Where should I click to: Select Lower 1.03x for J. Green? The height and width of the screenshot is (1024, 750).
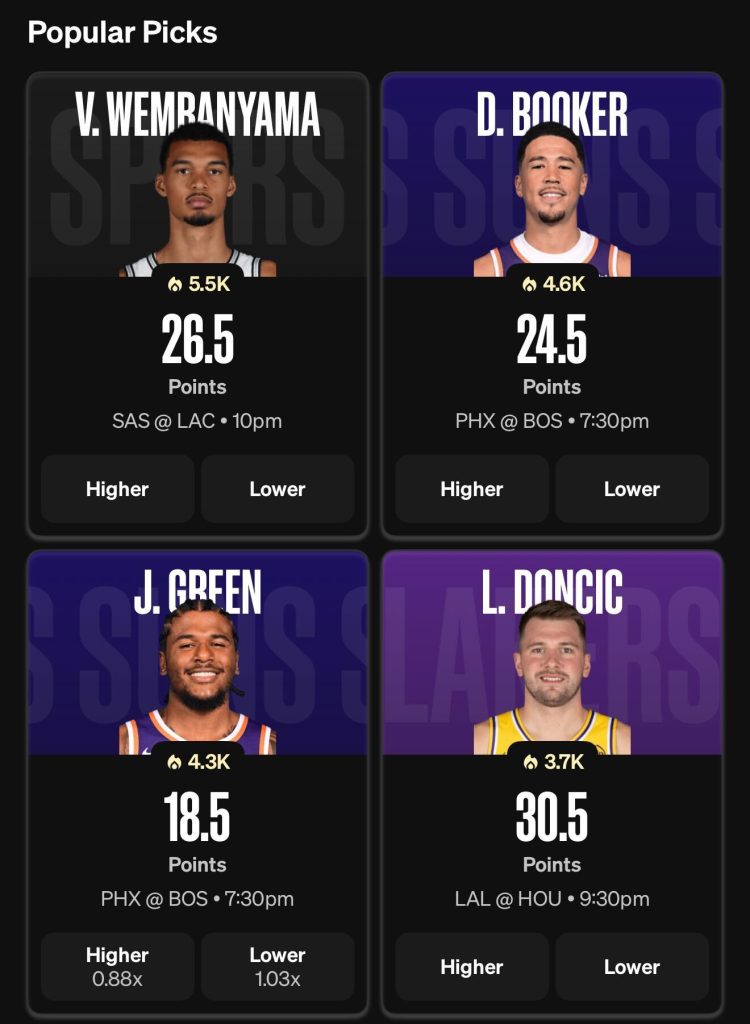pyautogui.click(x=277, y=966)
